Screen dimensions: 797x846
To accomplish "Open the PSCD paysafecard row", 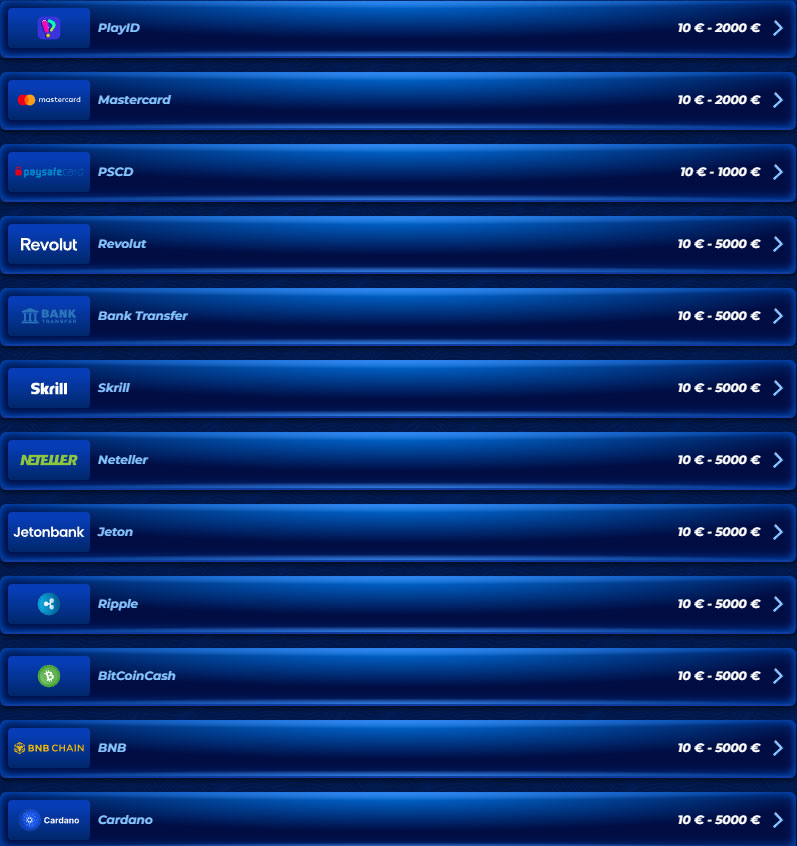I will [x=398, y=172].
